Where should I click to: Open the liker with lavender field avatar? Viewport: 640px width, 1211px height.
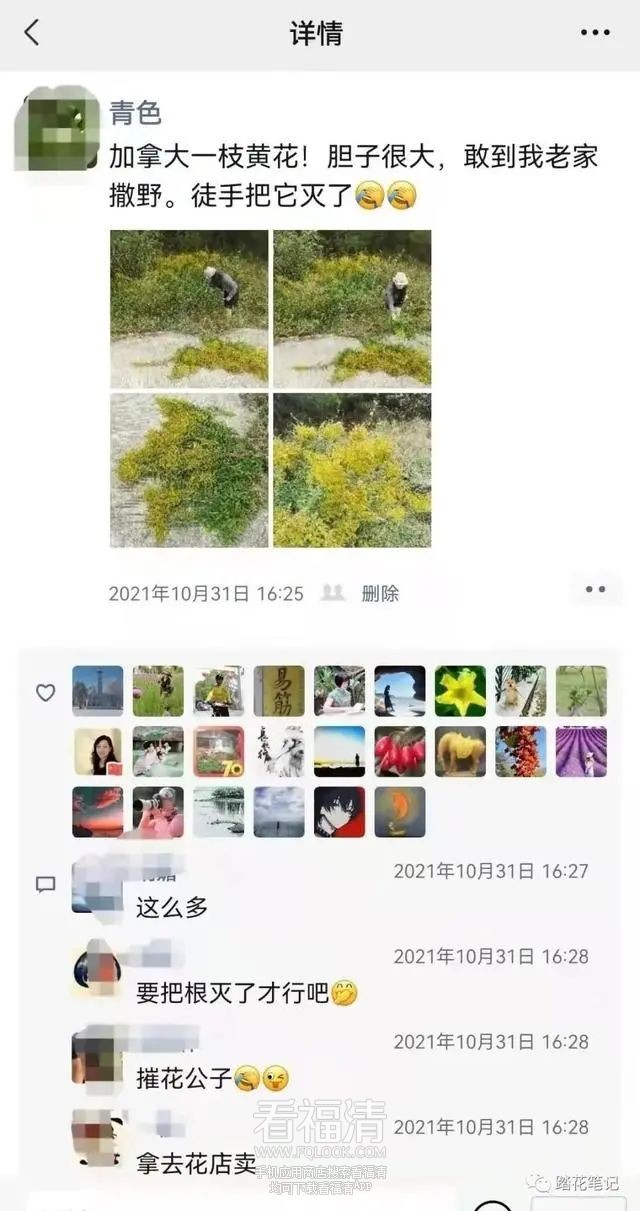click(581, 752)
